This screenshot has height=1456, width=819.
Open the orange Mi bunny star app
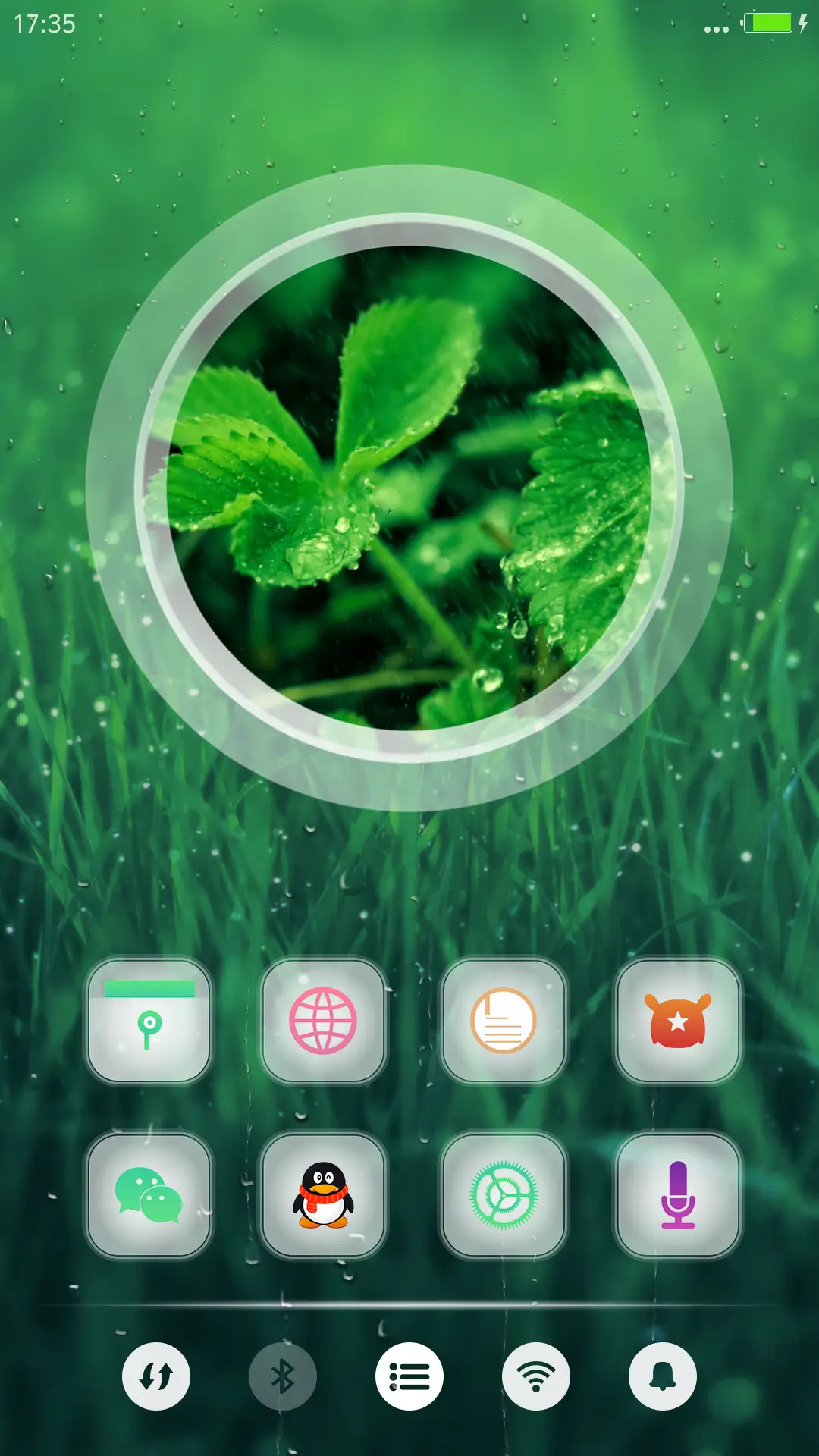coord(677,1021)
